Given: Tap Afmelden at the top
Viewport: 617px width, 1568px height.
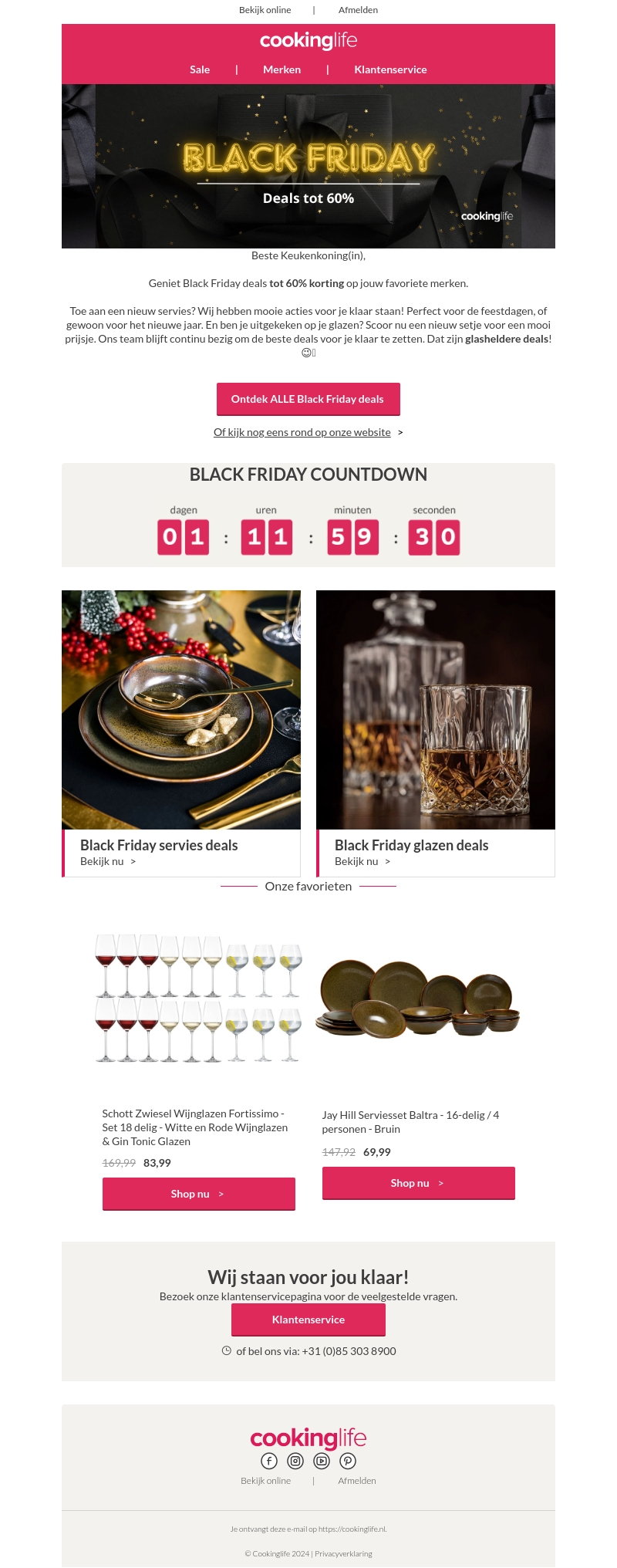Looking at the screenshot, I should tap(358, 10).
